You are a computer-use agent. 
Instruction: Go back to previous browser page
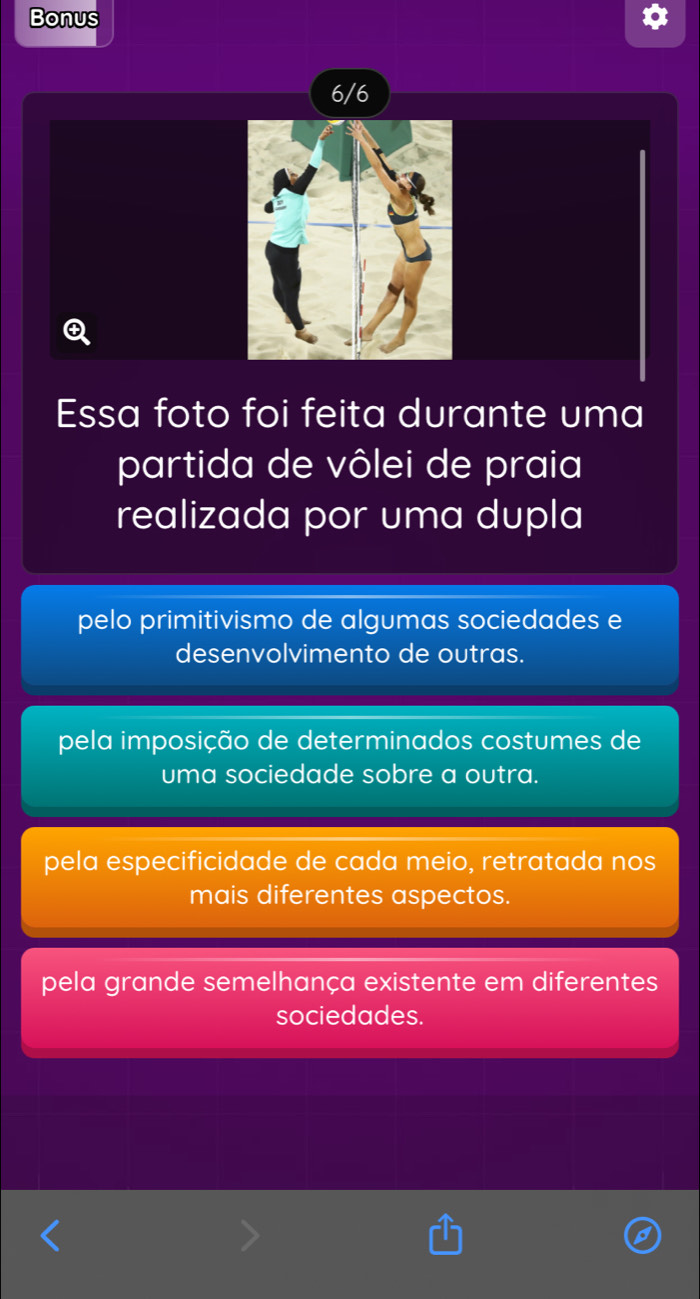52,1236
